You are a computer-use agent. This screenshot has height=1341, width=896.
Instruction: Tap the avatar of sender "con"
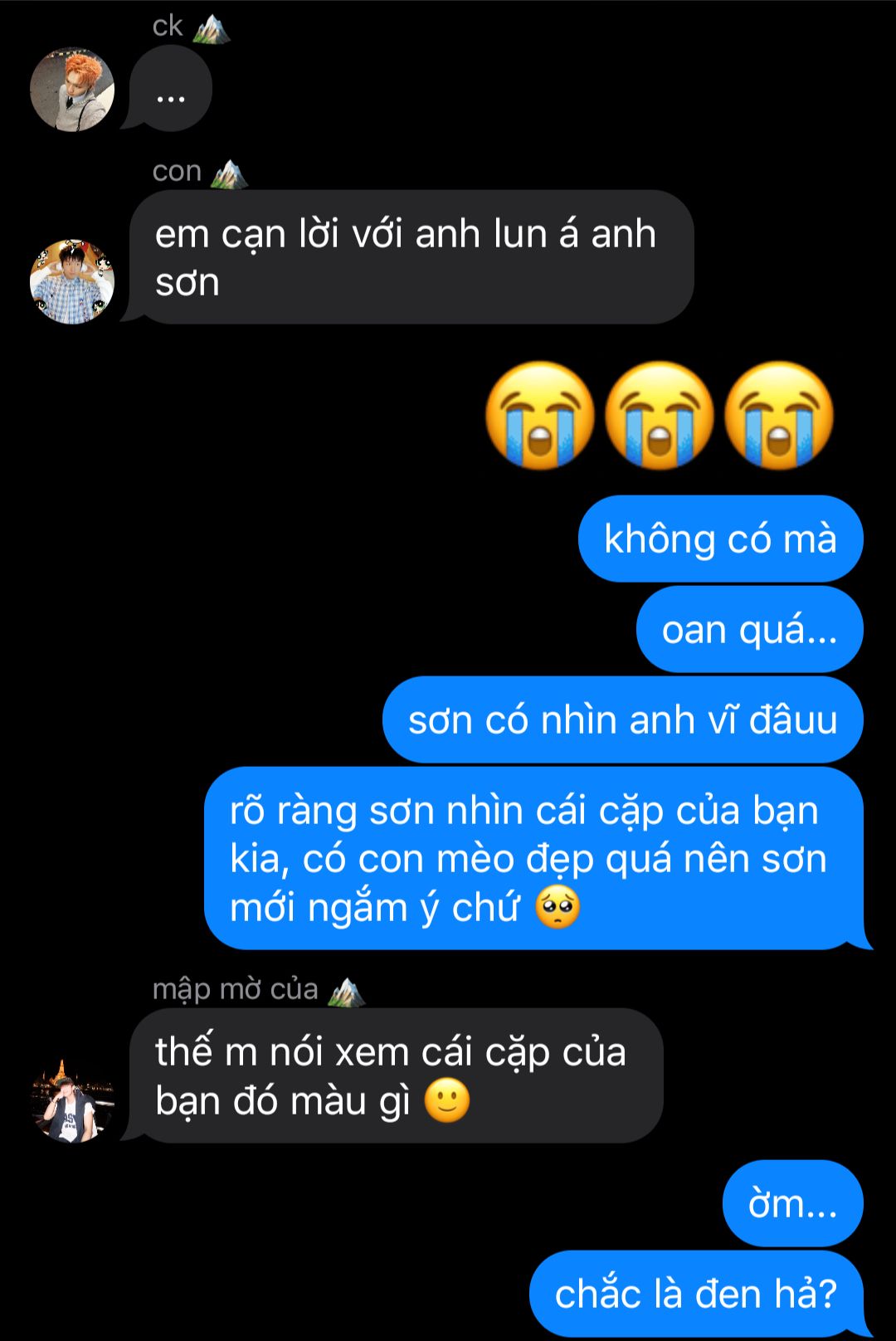[x=72, y=282]
